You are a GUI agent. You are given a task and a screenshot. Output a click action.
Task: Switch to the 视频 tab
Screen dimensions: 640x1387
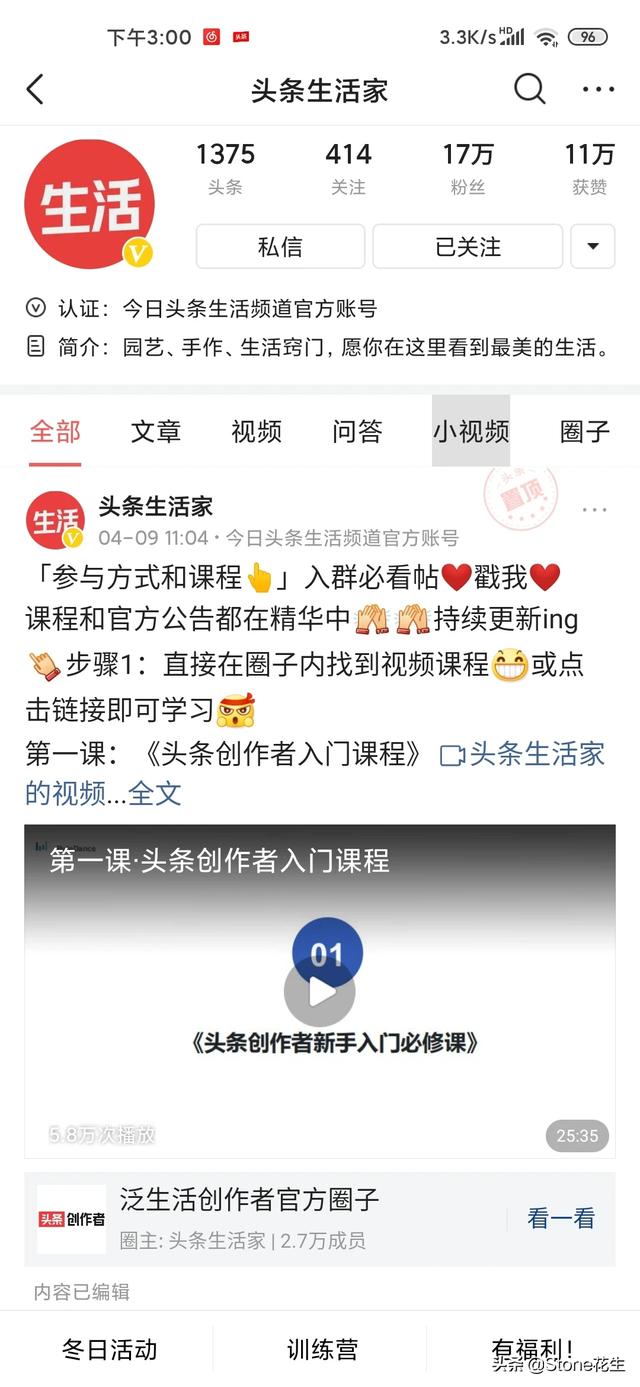(257, 431)
